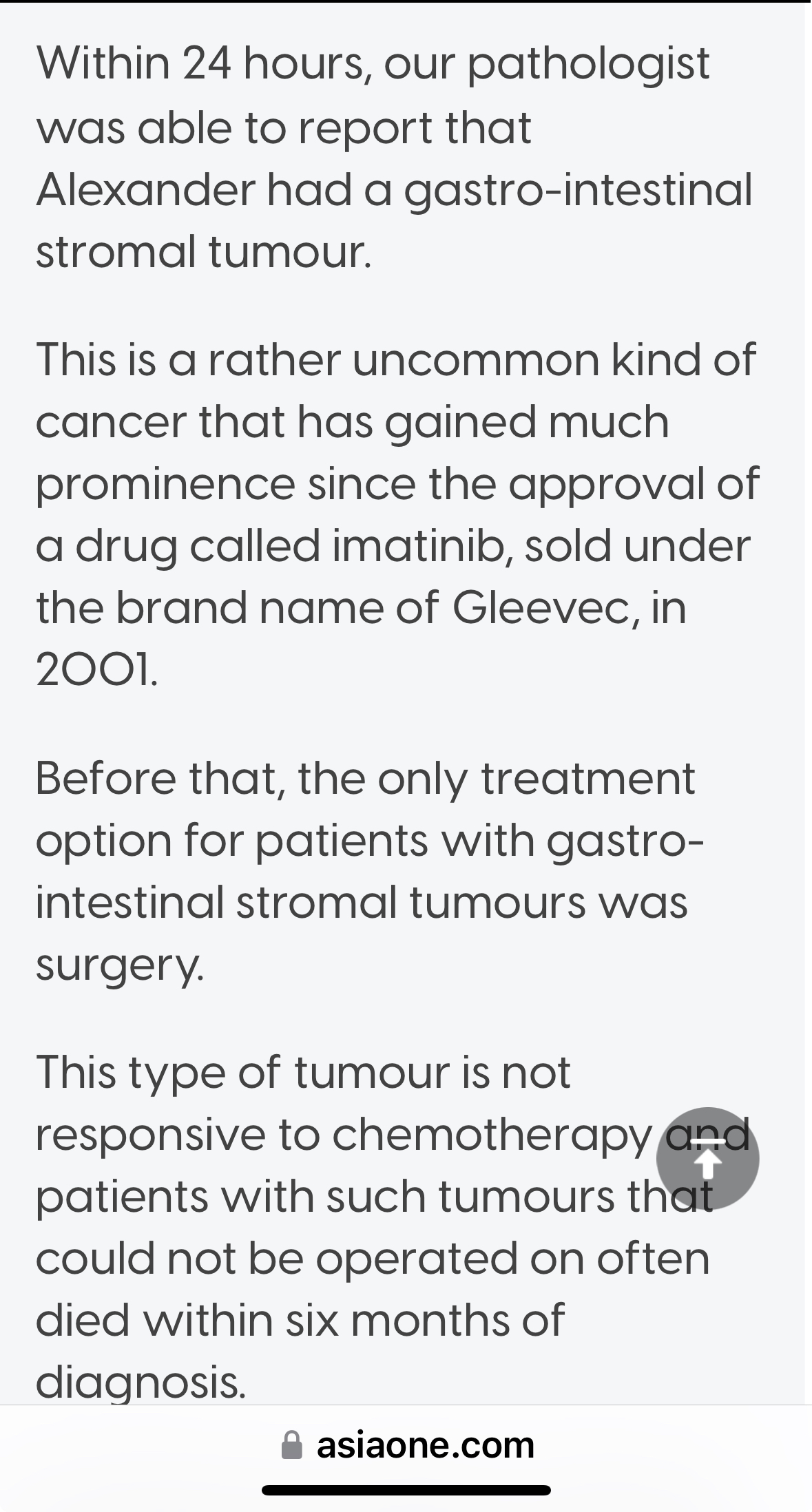The height and width of the screenshot is (1512, 812).
Task: Tap the scroll-to-top arrow button
Action: coord(707,1158)
